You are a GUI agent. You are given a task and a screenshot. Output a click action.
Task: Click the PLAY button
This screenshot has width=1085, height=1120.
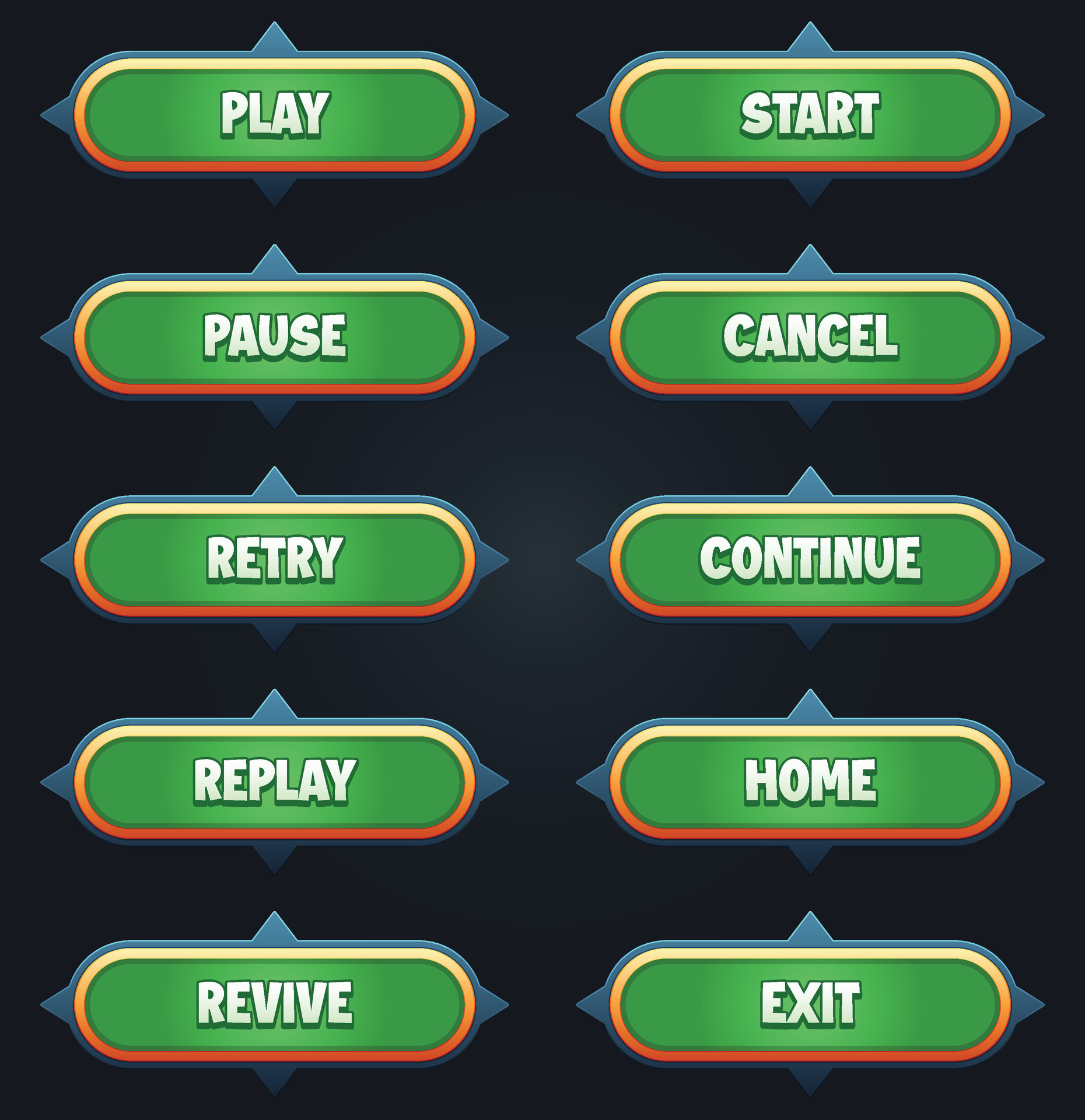coord(274,114)
